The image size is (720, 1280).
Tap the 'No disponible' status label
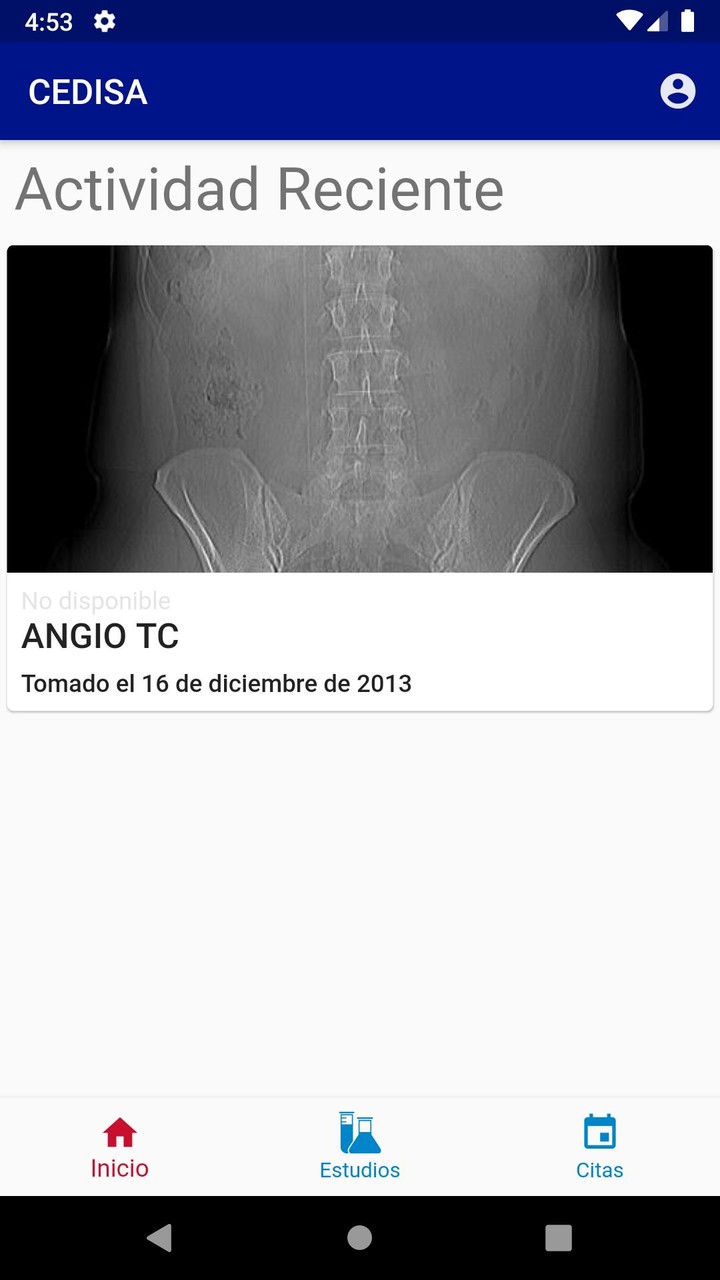96,600
